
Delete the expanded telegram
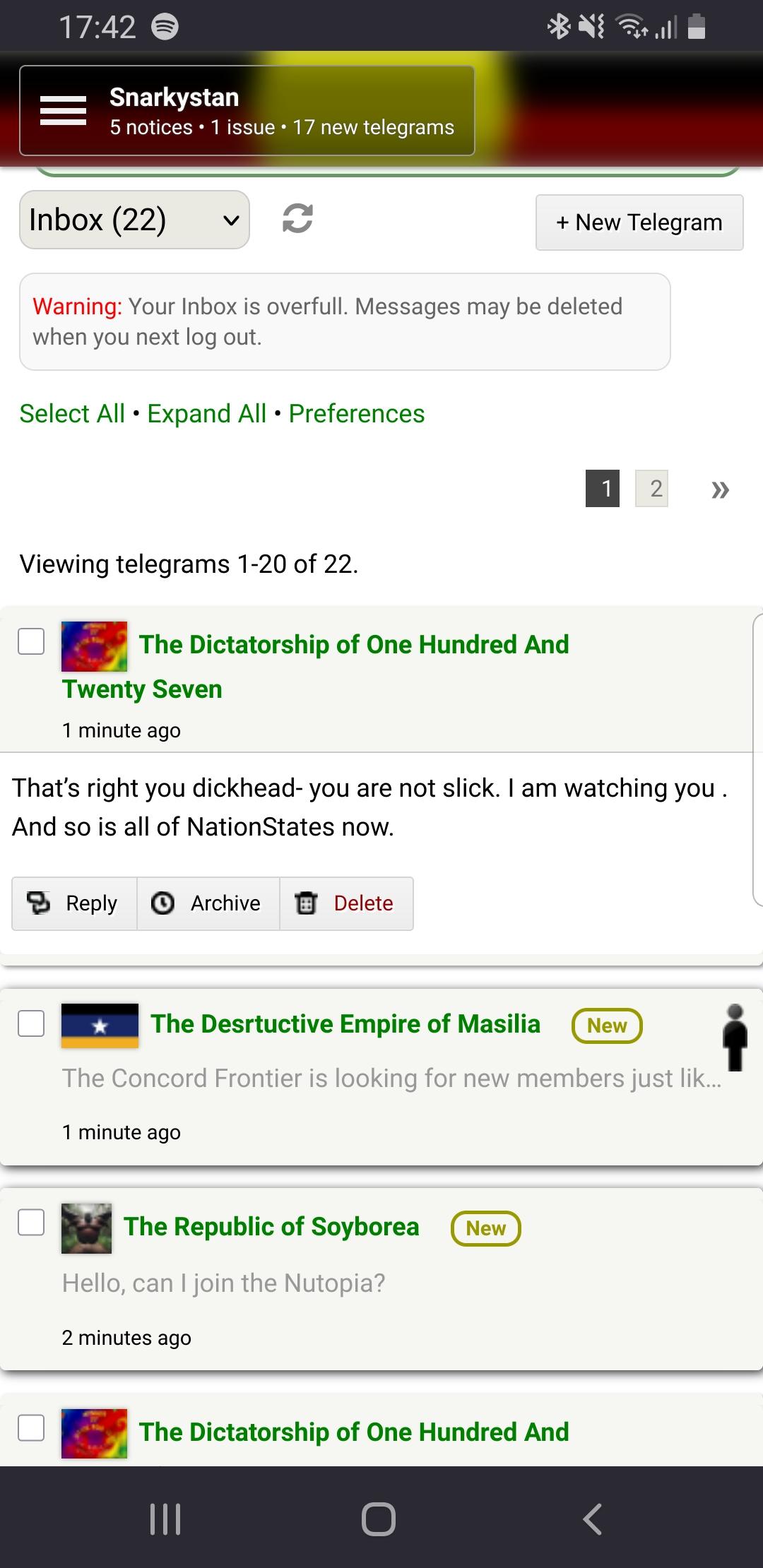click(x=346, y=903)
